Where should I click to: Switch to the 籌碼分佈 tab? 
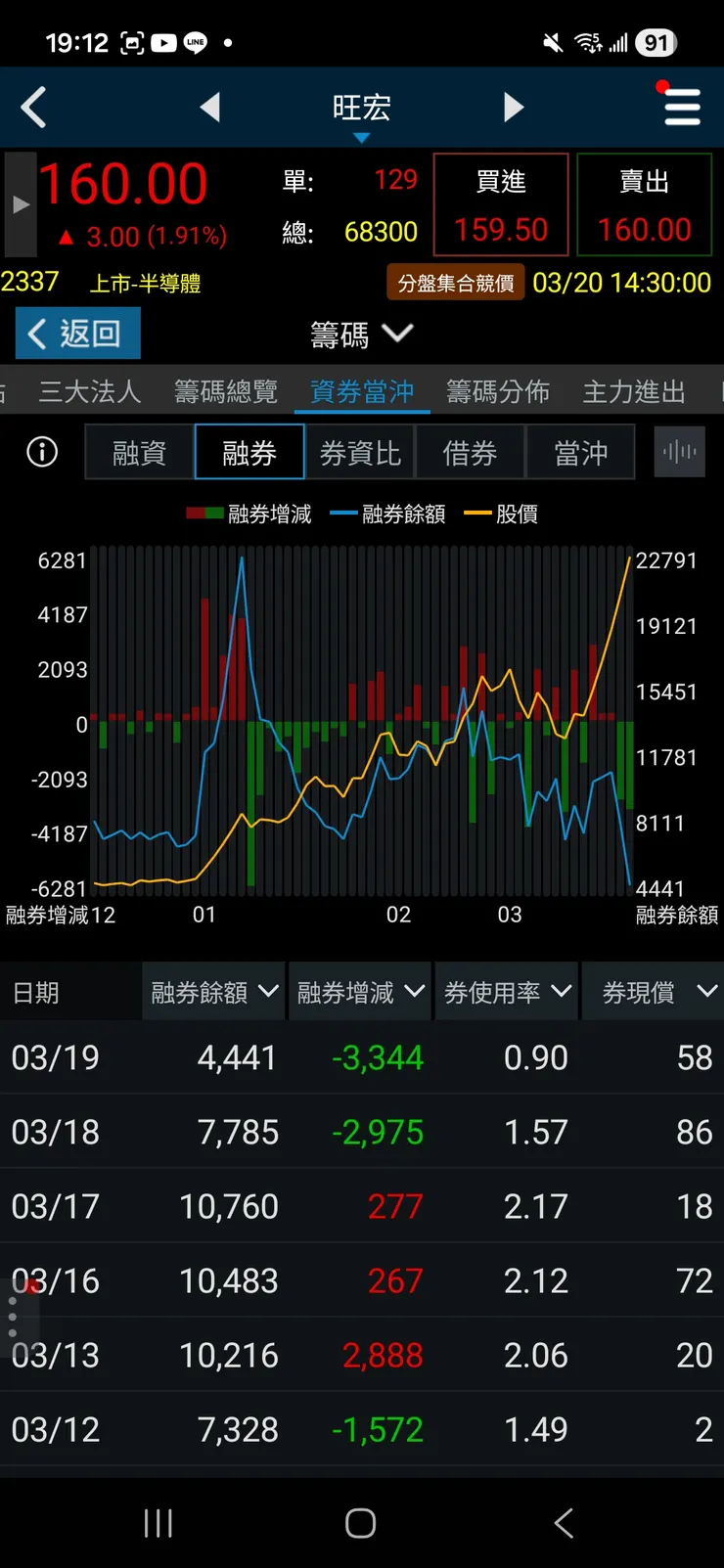coord(500,390)
